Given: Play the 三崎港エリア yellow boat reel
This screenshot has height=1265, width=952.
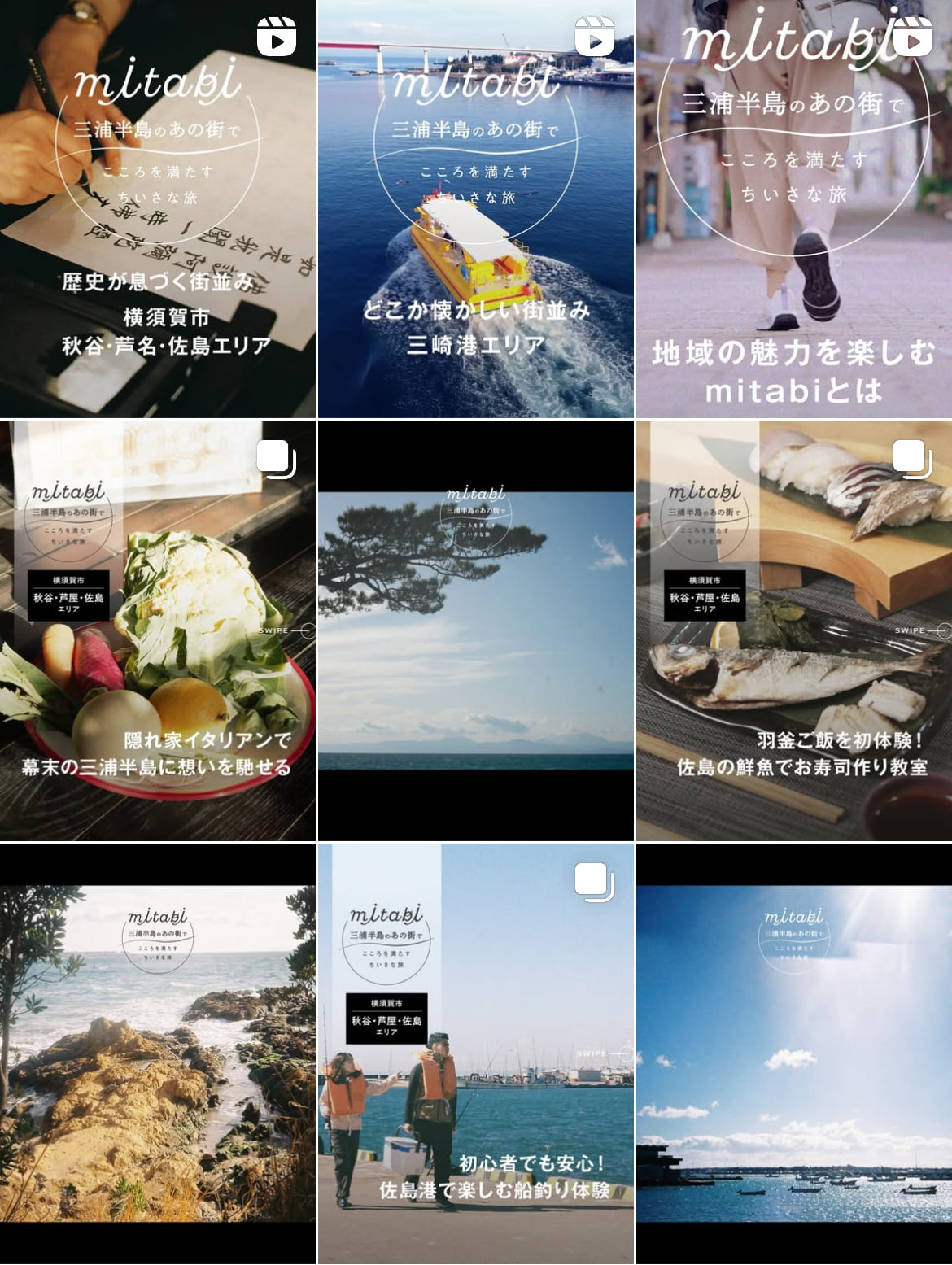Looking at the screenshot, I should (x=476, y=209).
